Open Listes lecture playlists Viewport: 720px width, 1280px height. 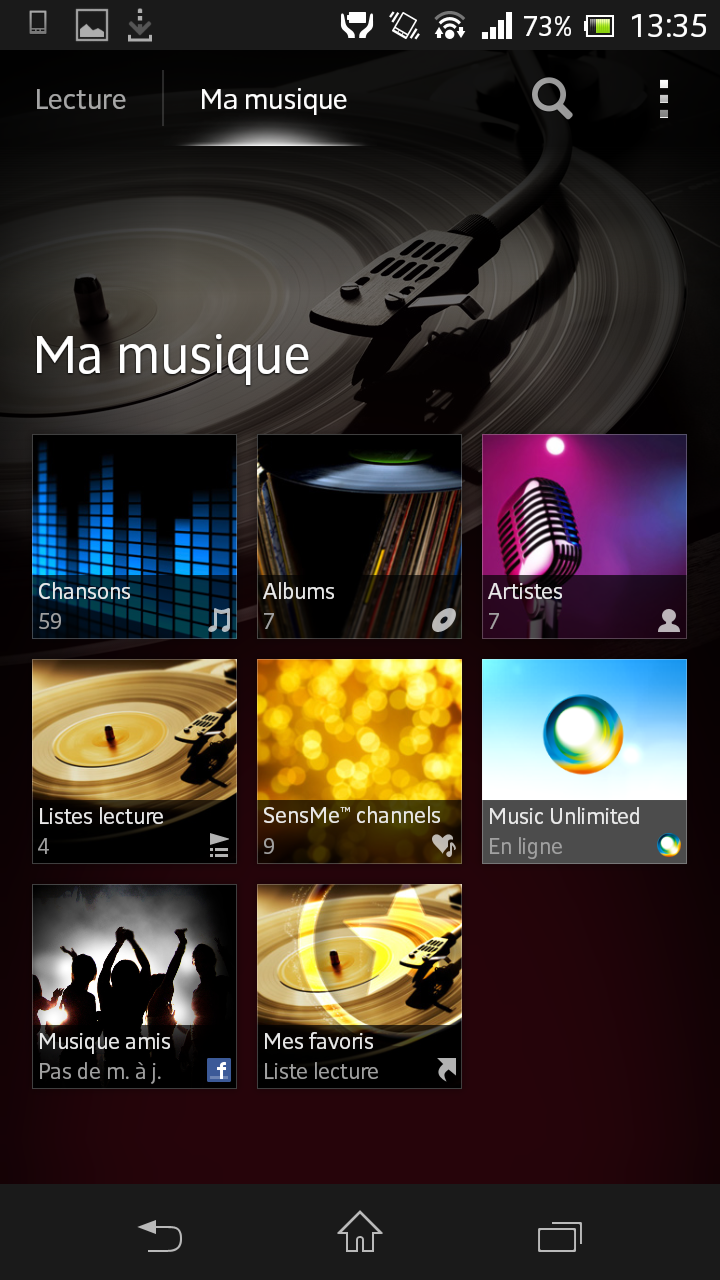(x=135, y=761)
